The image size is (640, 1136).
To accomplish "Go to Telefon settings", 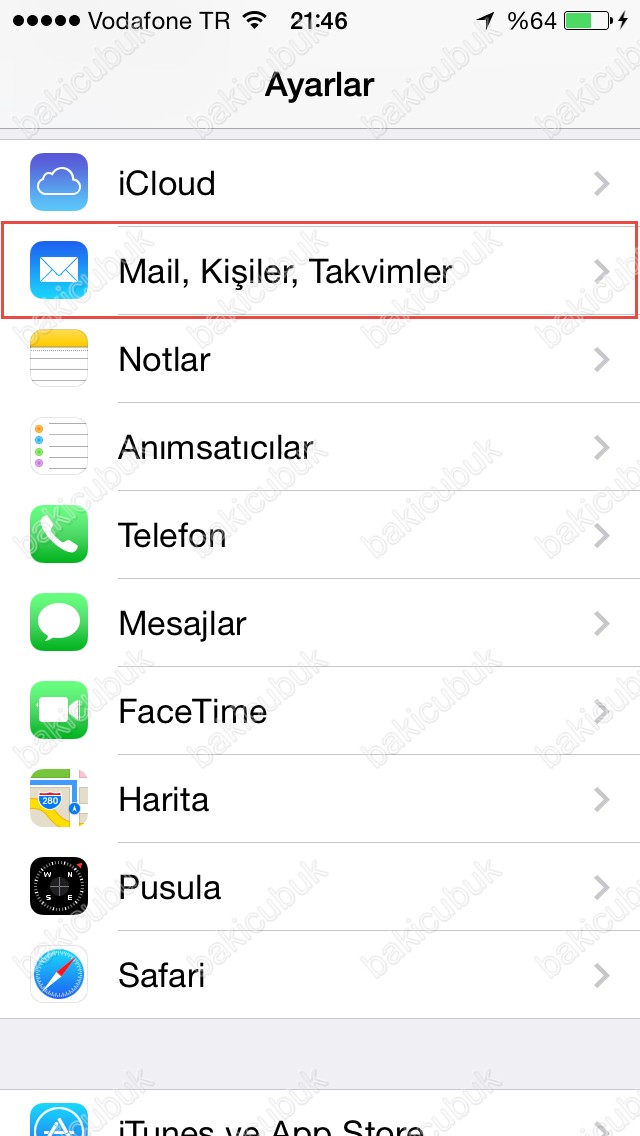I will point(320,535).
